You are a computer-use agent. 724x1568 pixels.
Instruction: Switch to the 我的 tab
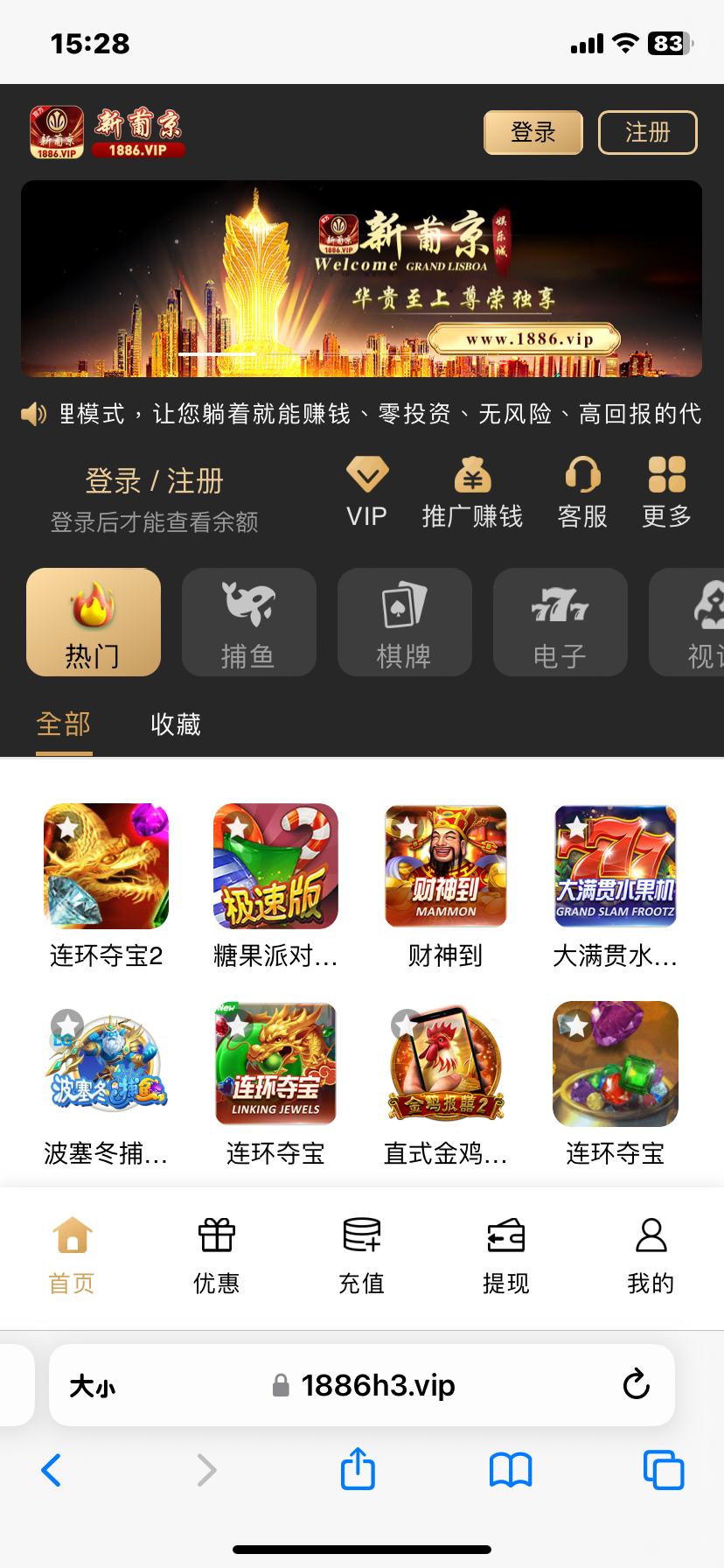(x=651, y=1256)
